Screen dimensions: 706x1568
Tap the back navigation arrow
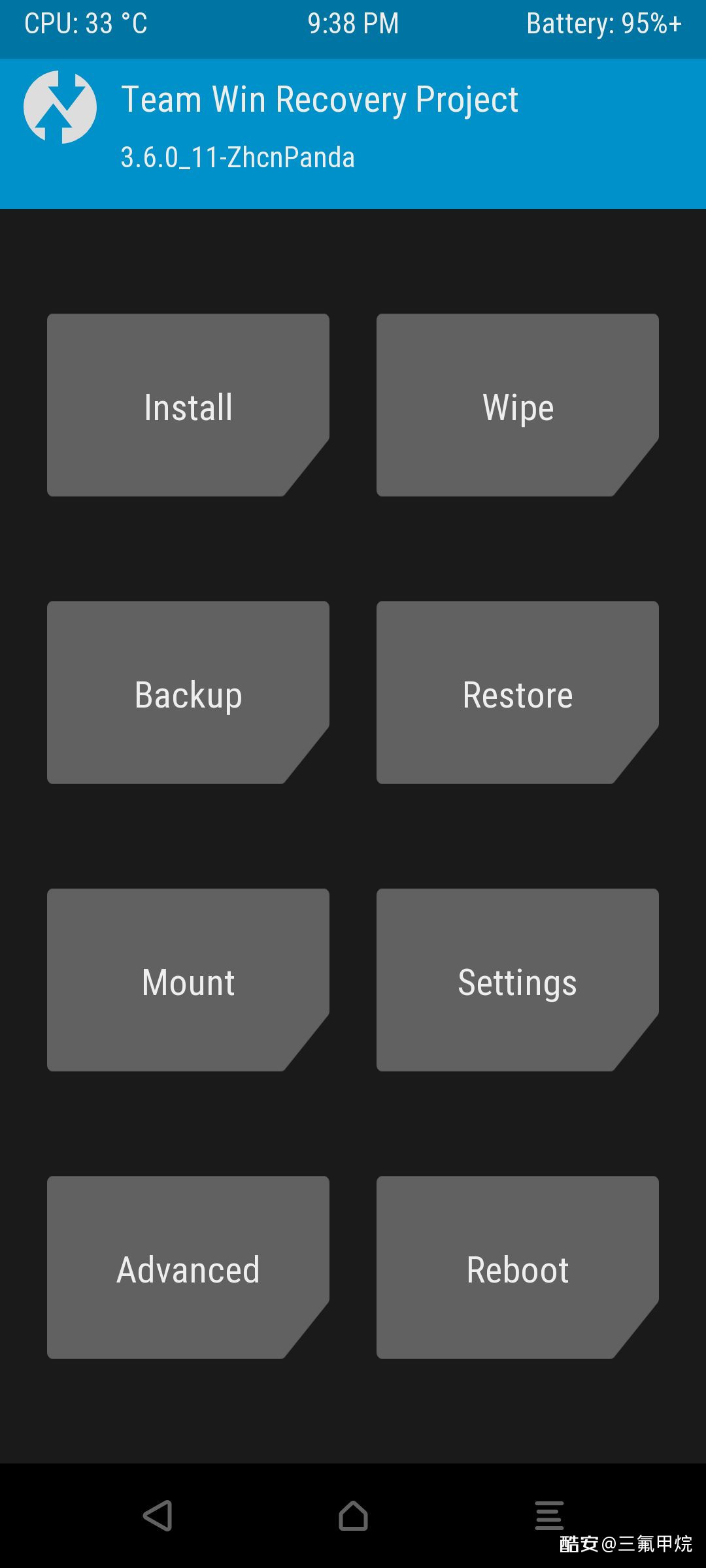click(x=158, y=1515)
